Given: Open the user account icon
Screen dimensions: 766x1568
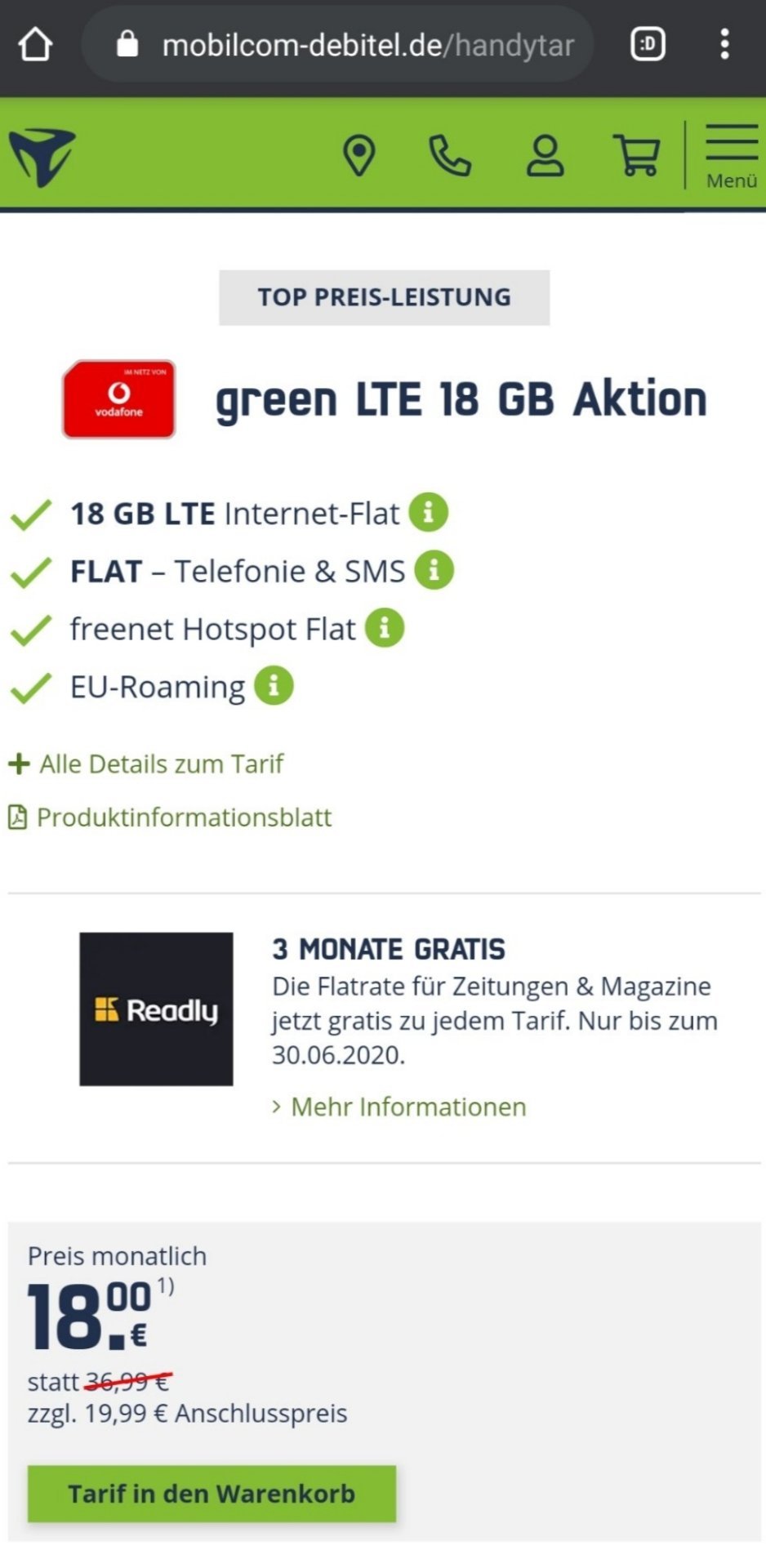Looking at the screenshot, I should pyautogui.click(x=545, y=155).
